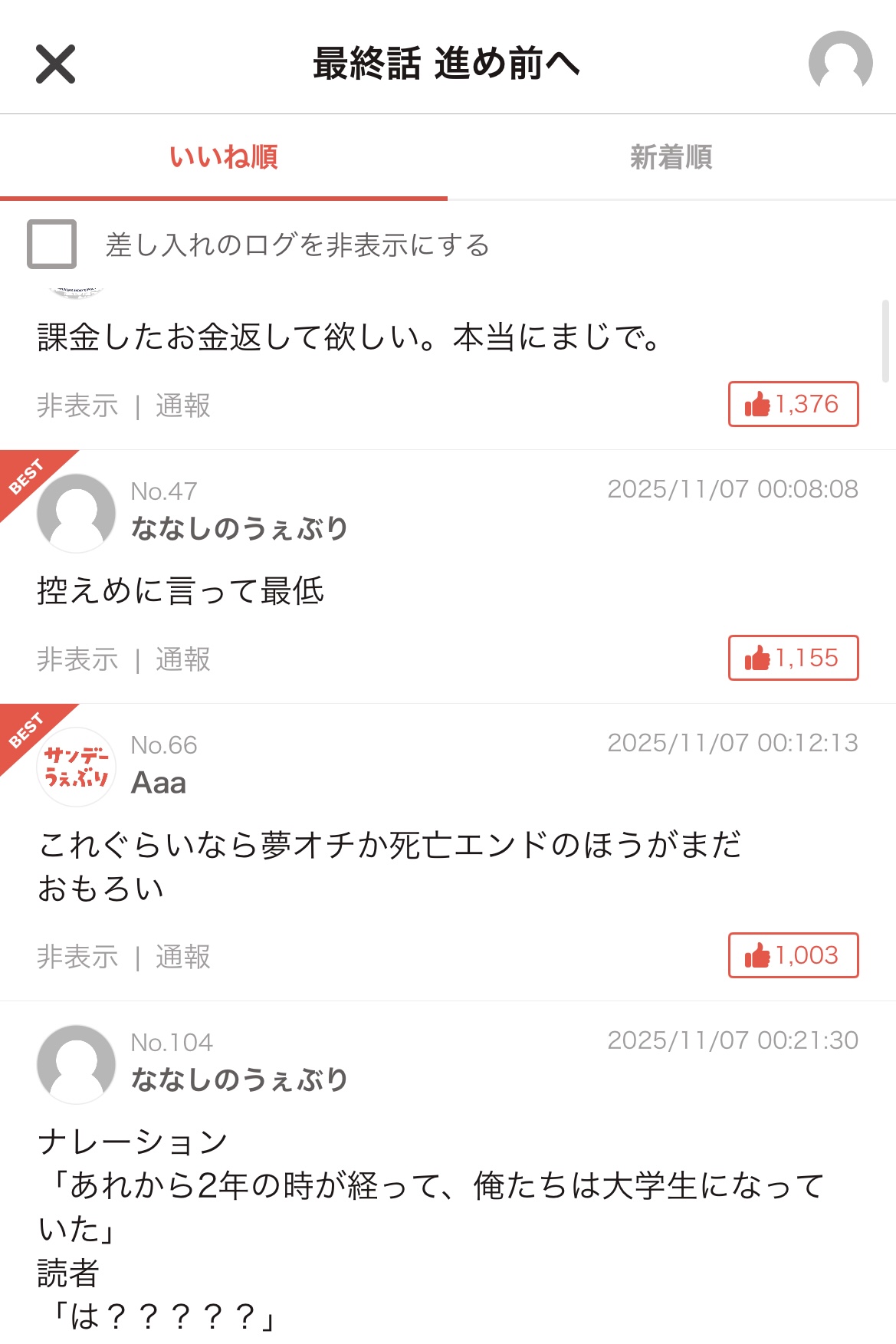
Task: Check 差し入れのログを非表示にする box
Action: point(51,245)
